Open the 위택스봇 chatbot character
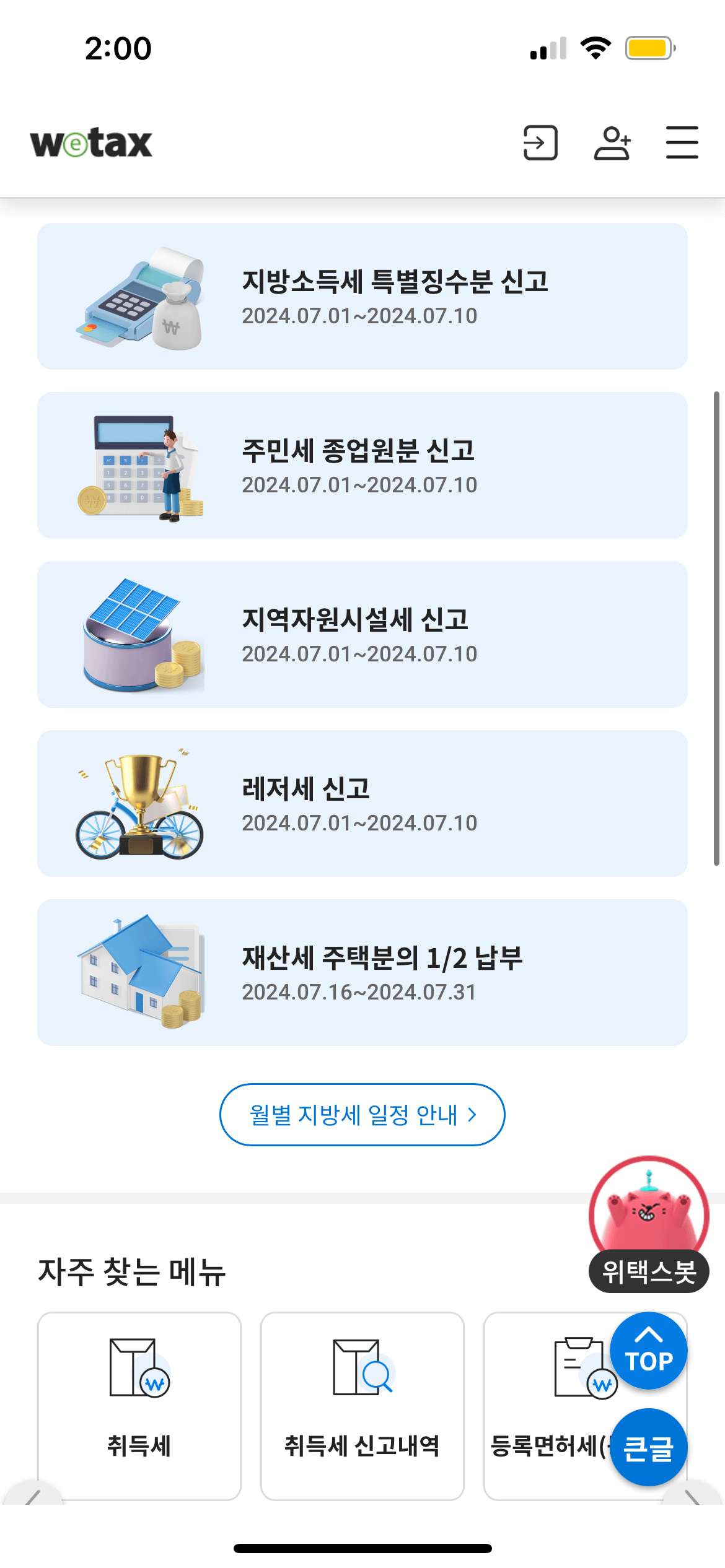Viewport: 725px width, 1568px height. pos(648,1214)
